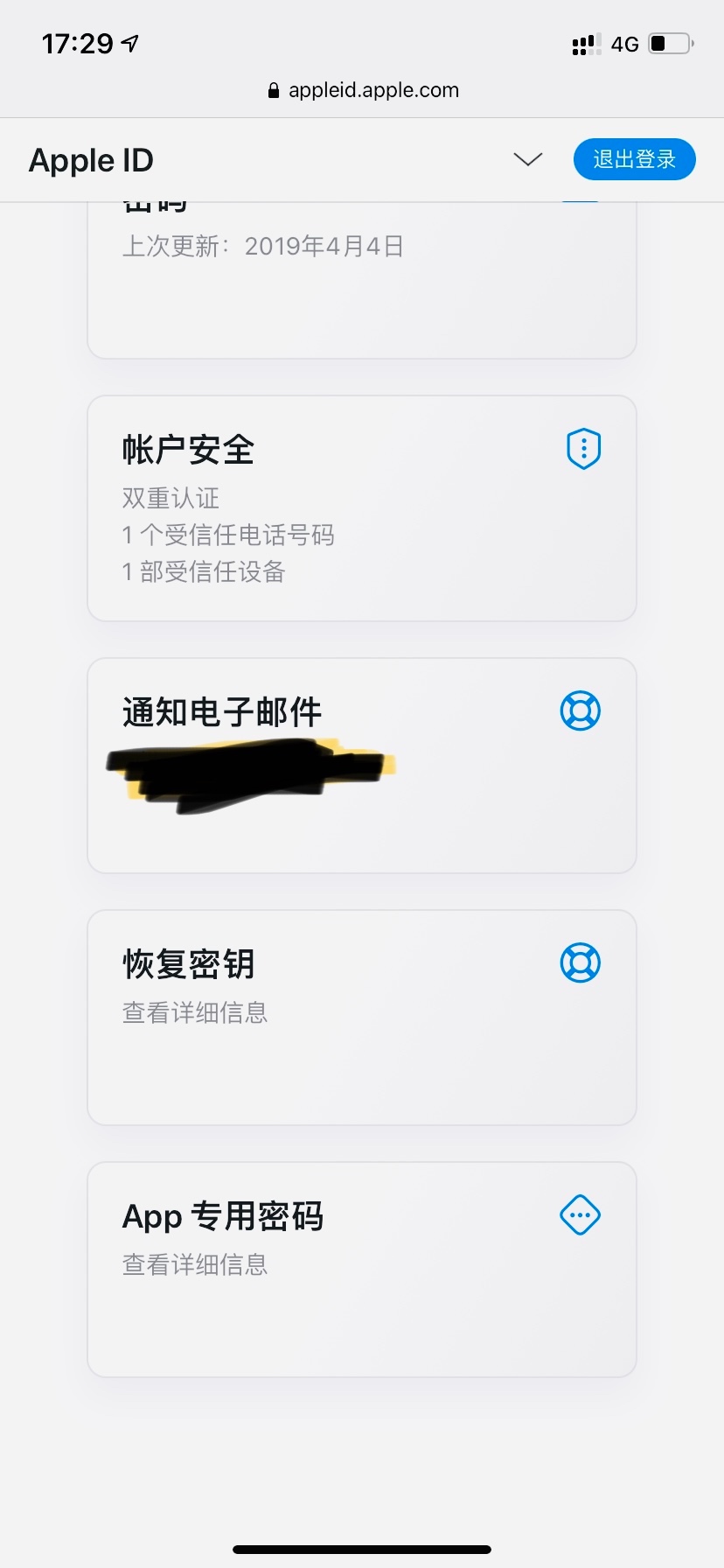Tap the 退出登录 sign-out button
The height and width of the screenshot is (1568, 724).
634,159
